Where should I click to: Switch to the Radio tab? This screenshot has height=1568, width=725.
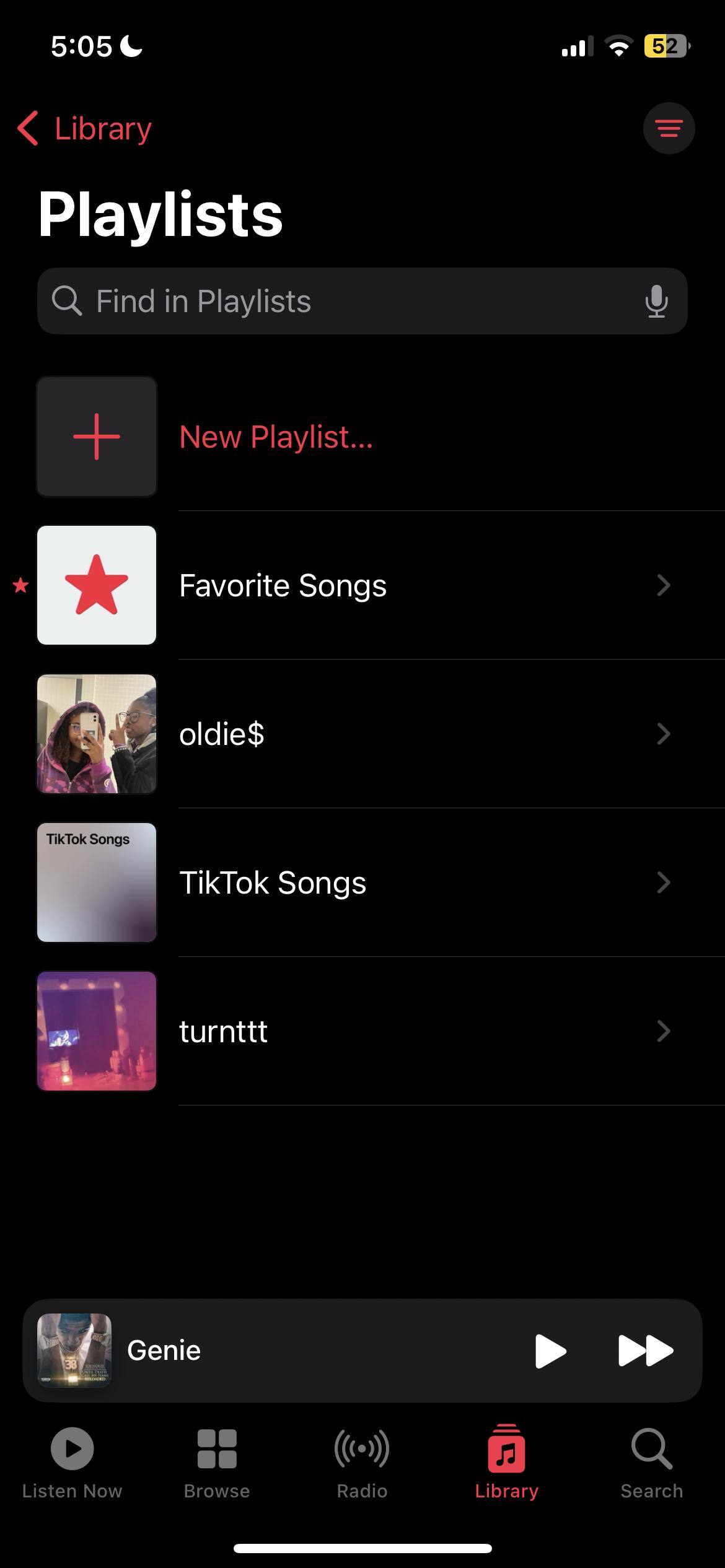(362, 1461)
